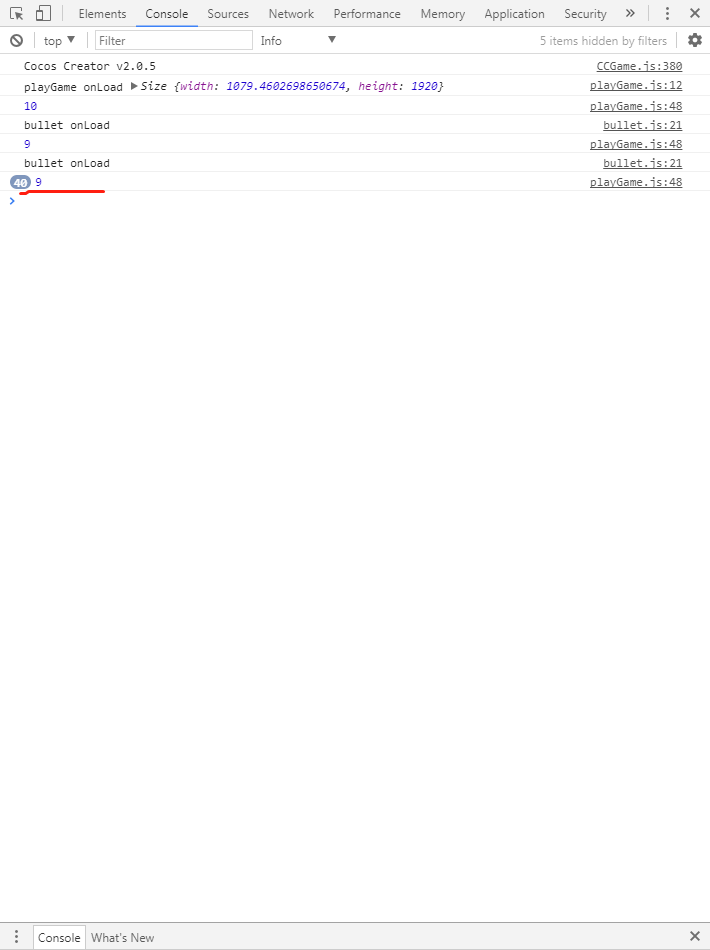Open the top context dropdown

point(59,41)
